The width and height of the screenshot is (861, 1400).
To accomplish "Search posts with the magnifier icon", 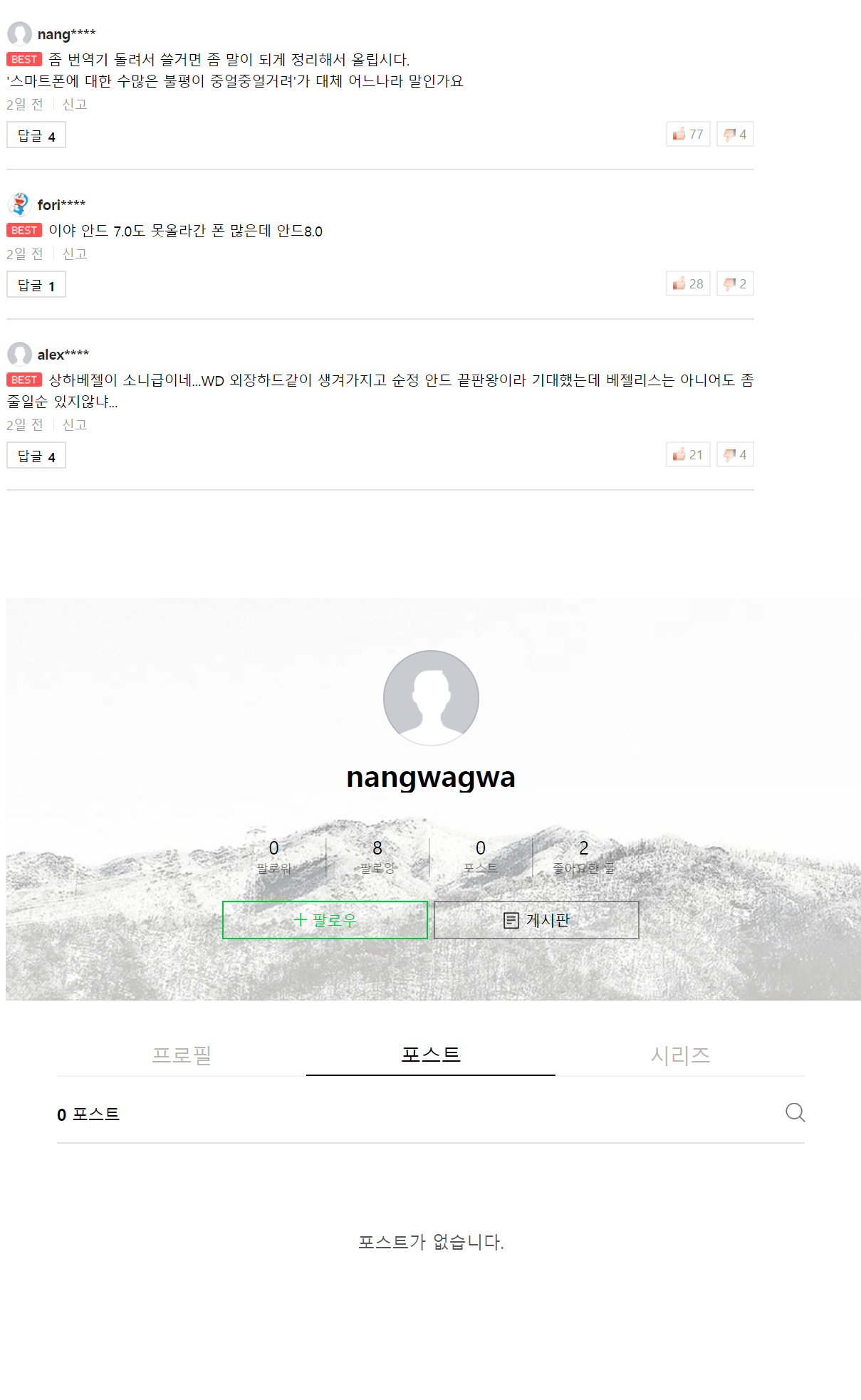I will point(795,1112).
